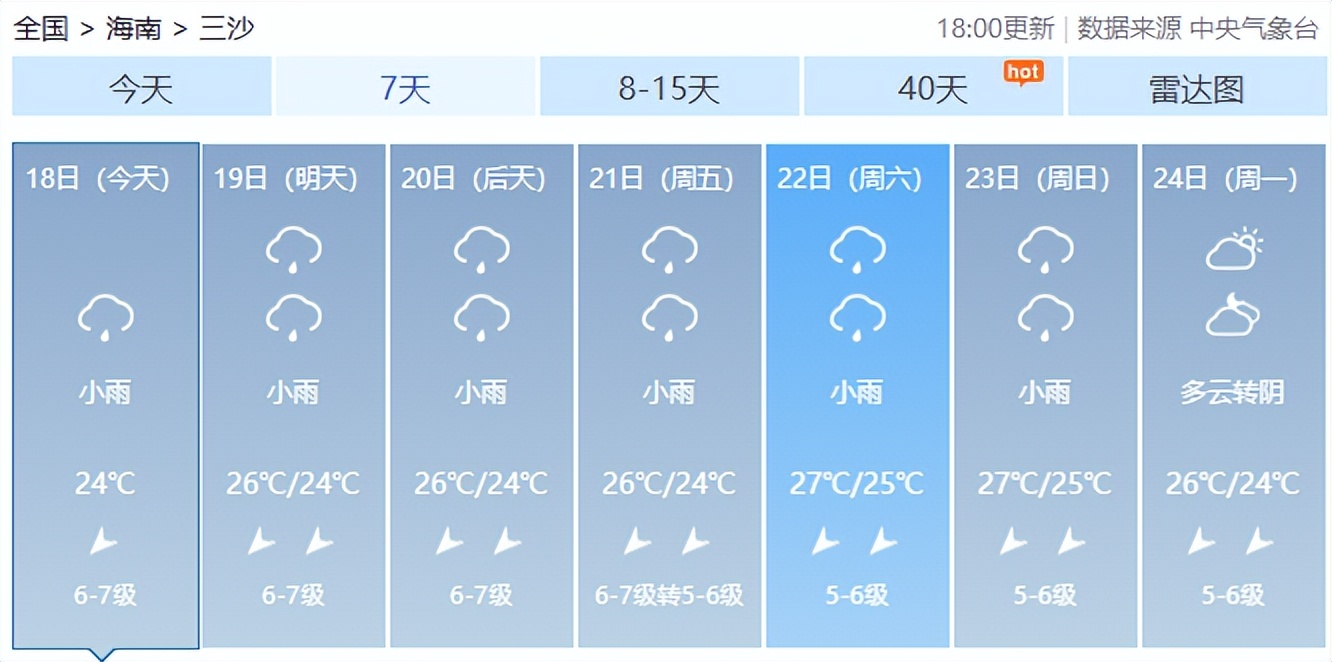View the 24日 (周一) forecast card
Image resolution: width=1332 pixels, height=662 pixels.
[1233, 395]
